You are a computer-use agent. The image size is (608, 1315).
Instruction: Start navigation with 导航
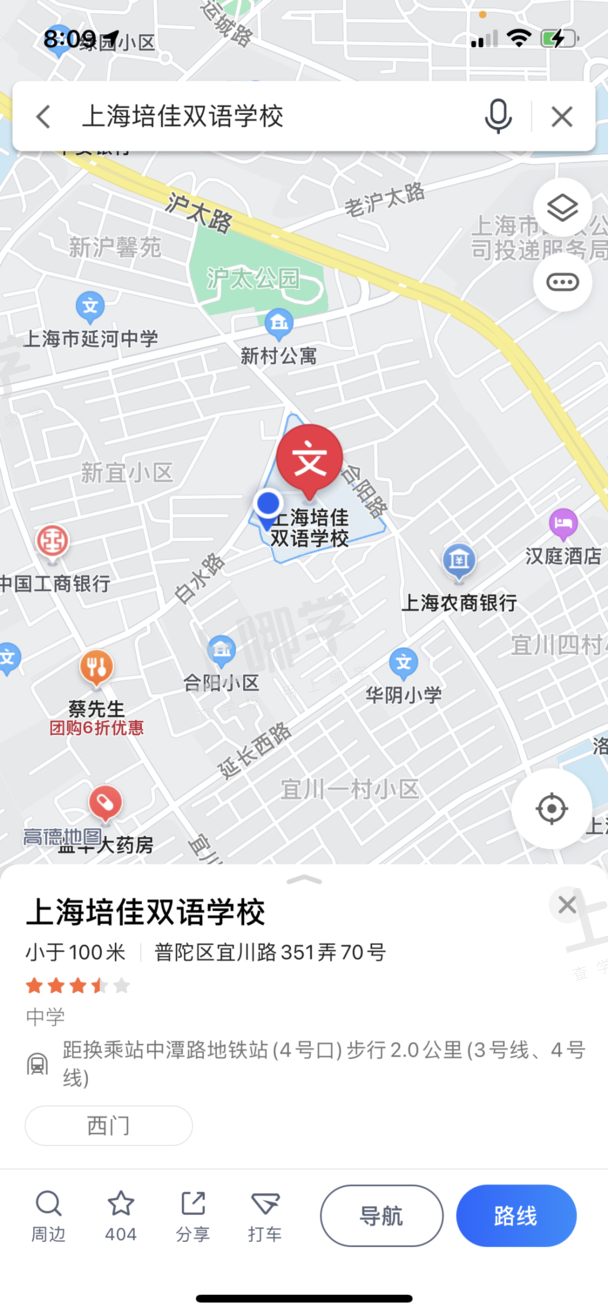[381, 1216]
